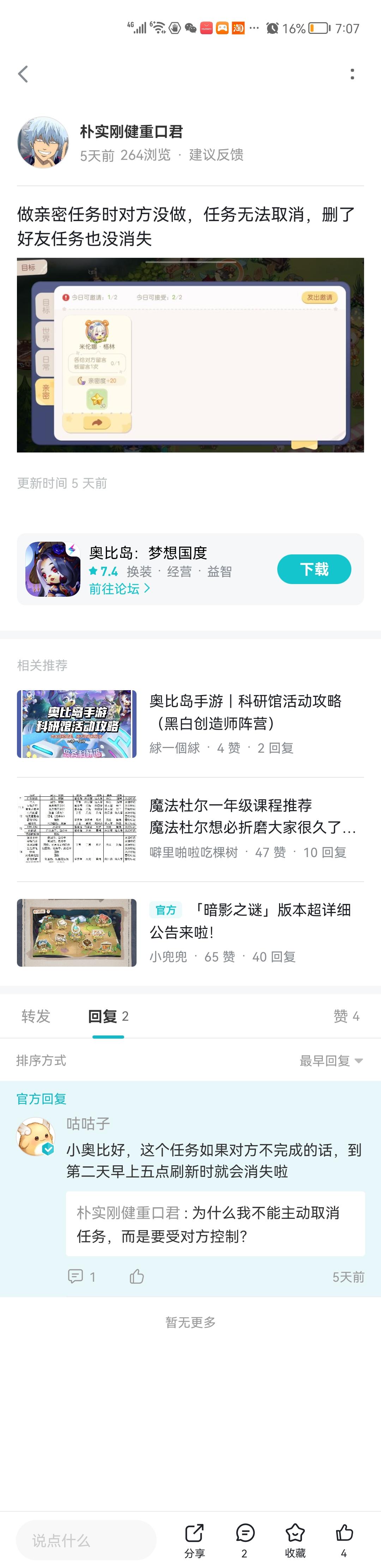
Task: Like 咕咕子's official reply
Action: (137, 1276)
